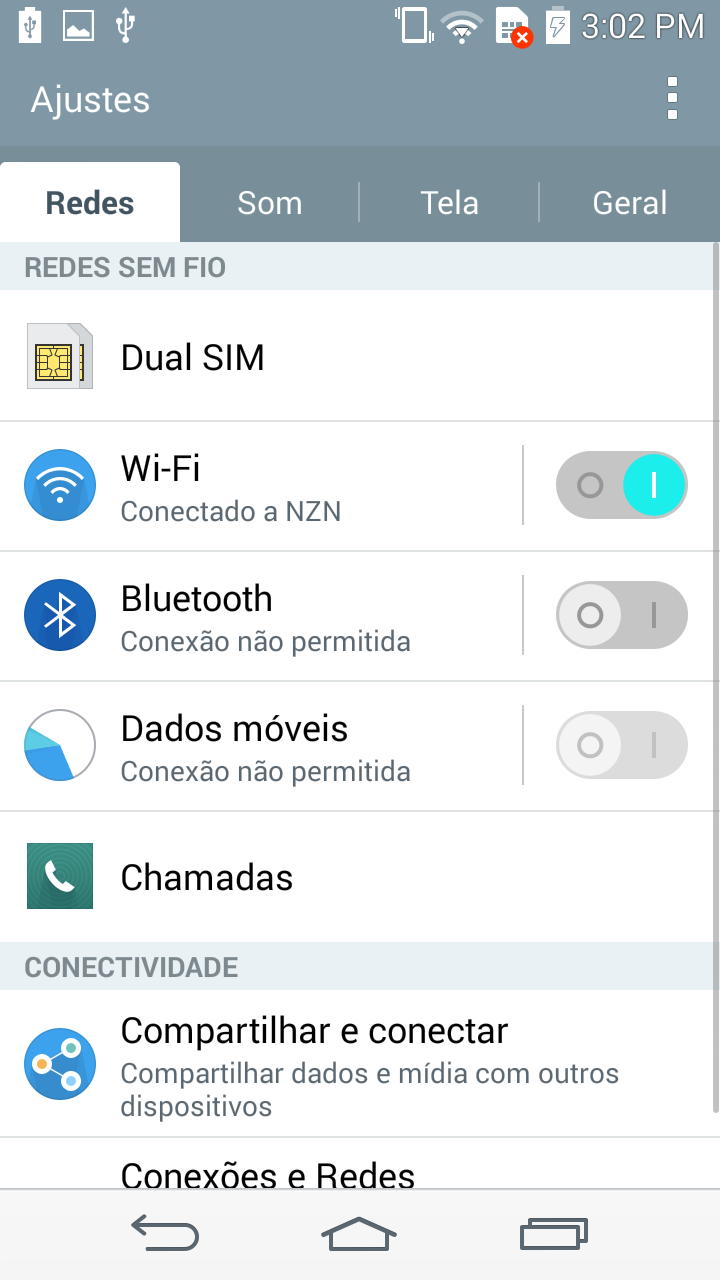Open Dados móveis settings

260,746
